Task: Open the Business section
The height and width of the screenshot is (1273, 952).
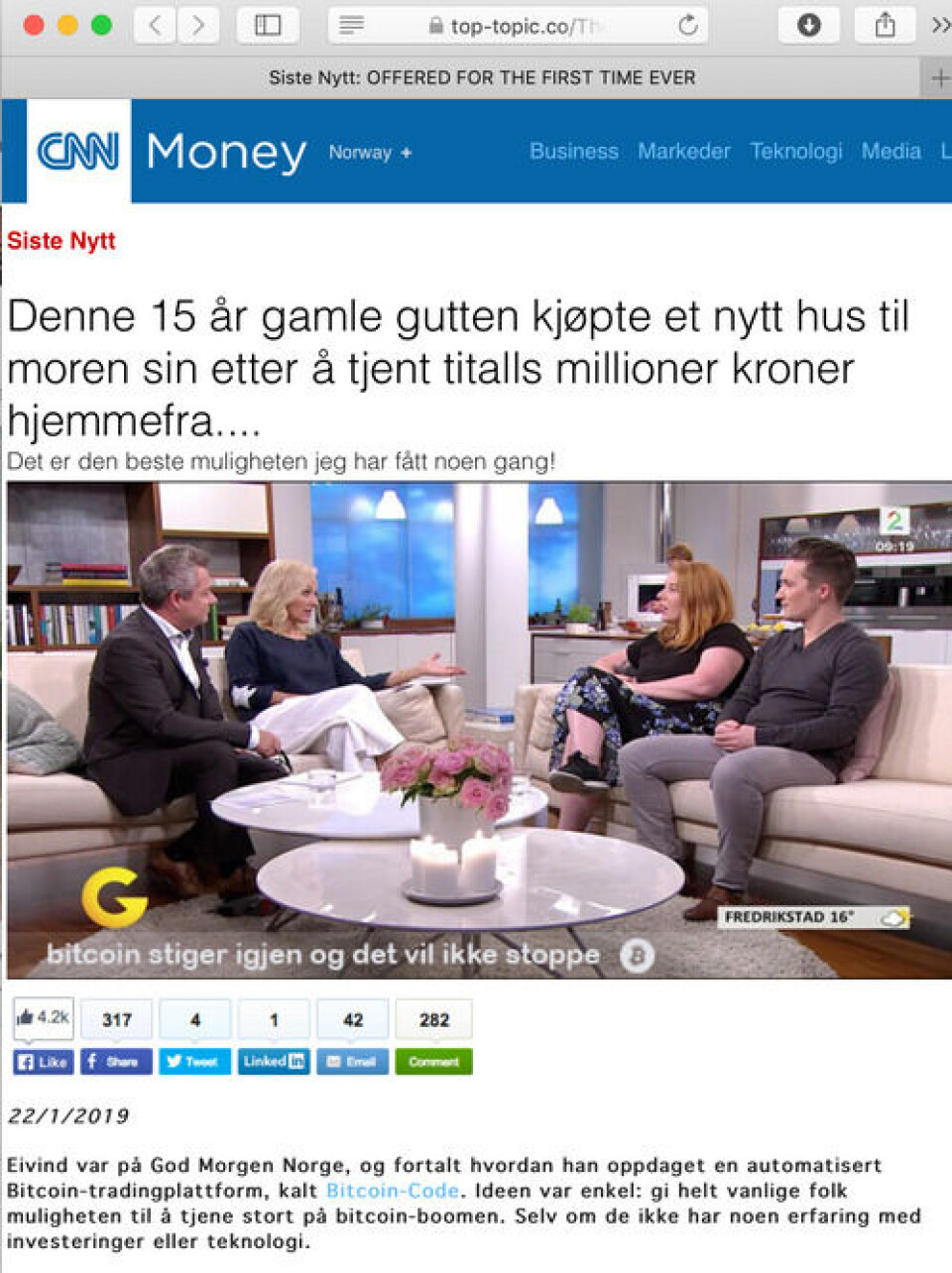Action: click(573, 152)
